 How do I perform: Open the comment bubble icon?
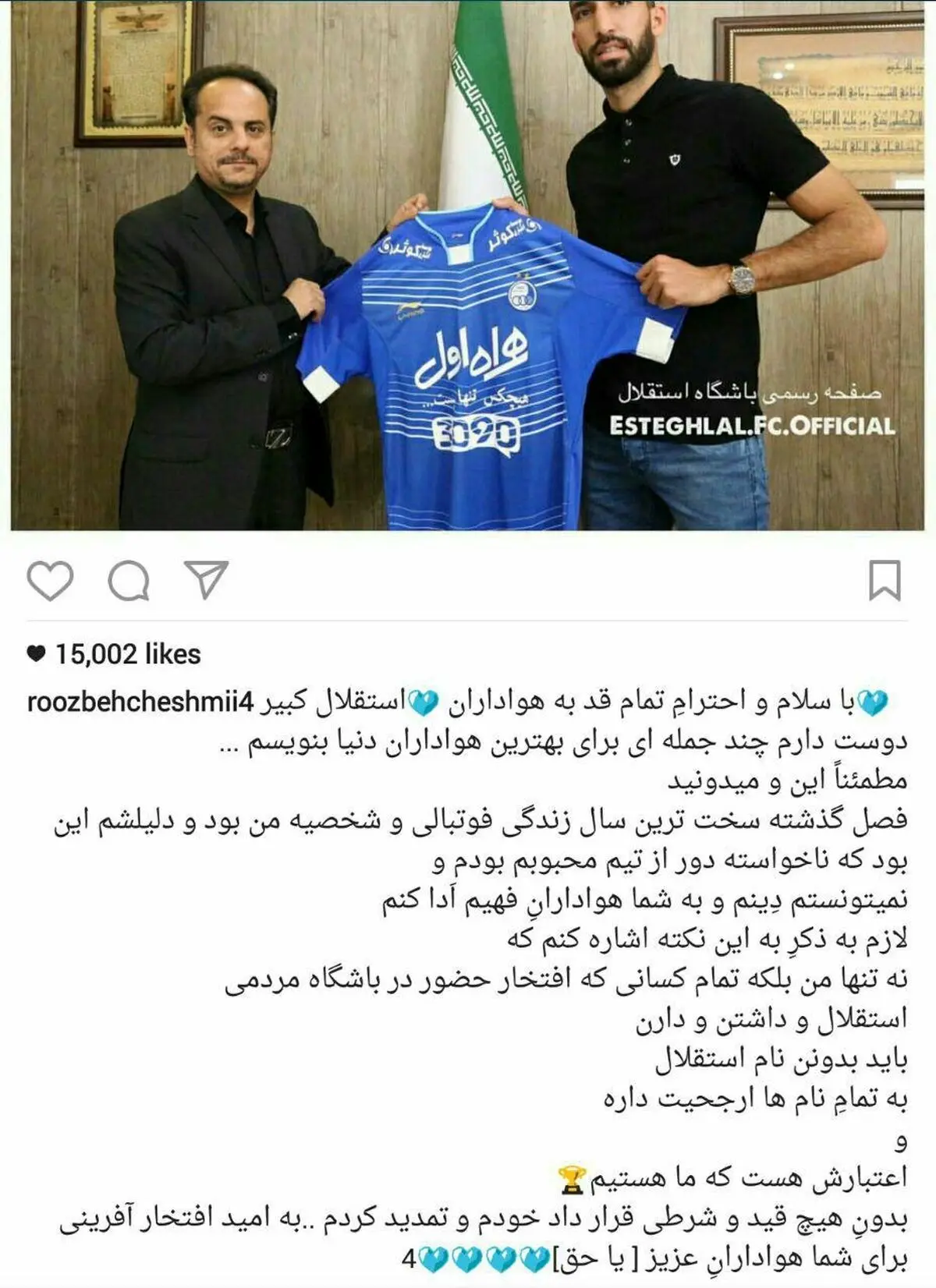[x=128, y=581]
